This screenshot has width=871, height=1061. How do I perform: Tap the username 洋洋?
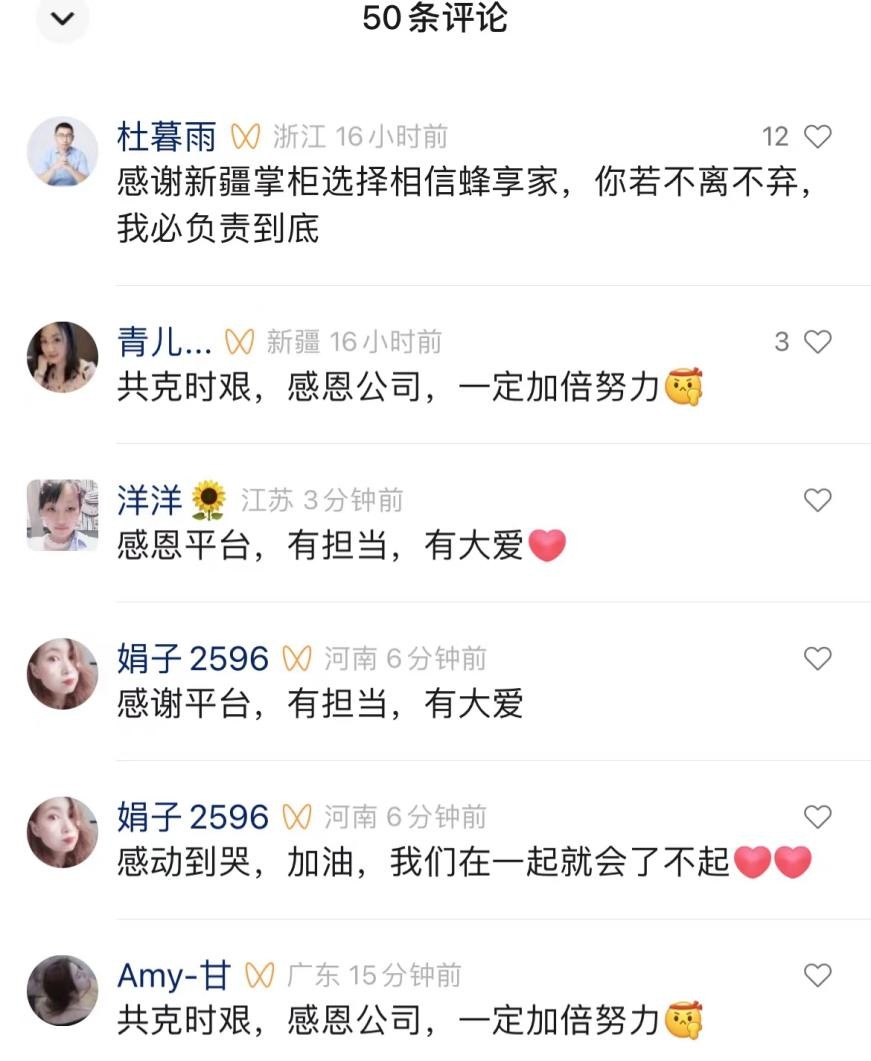150,500
